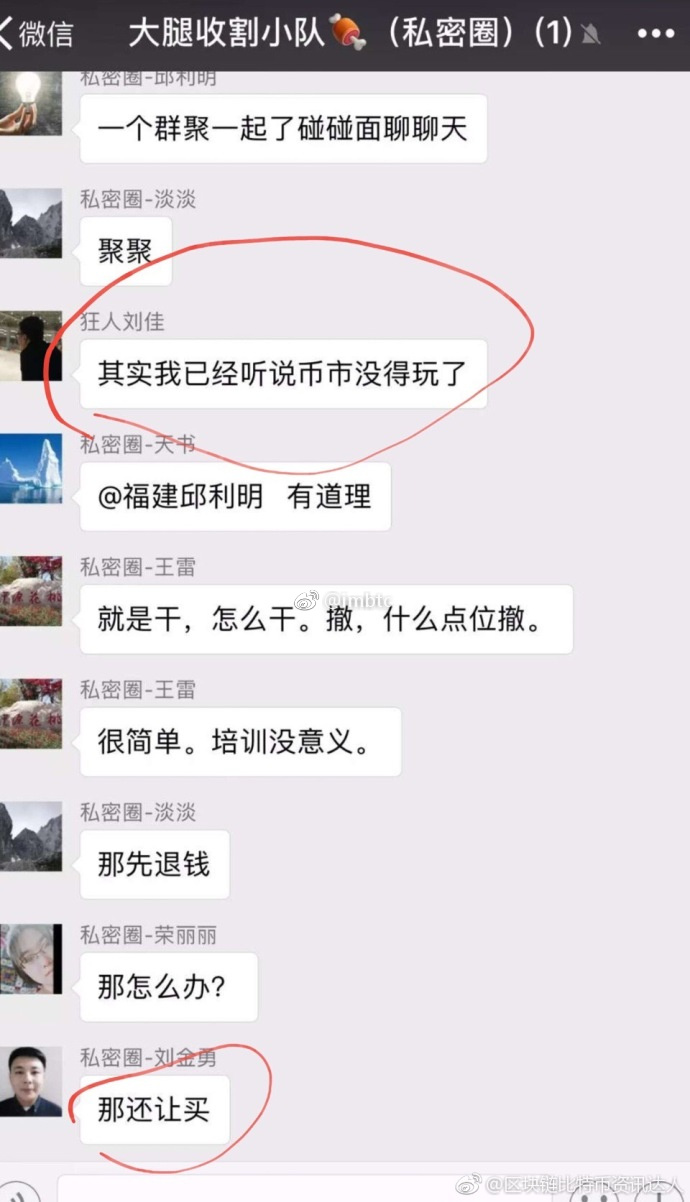This screenshot has height=1202, width=690.
Task: Open the group chat overflow menu
Action: 655,33
